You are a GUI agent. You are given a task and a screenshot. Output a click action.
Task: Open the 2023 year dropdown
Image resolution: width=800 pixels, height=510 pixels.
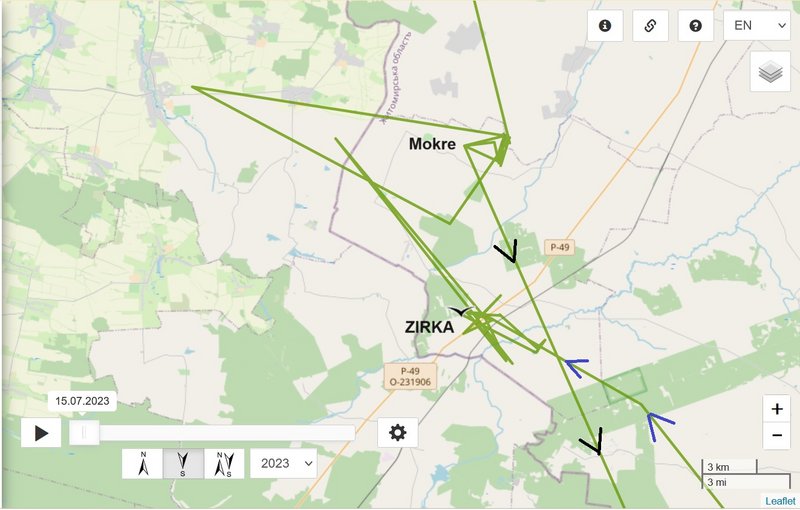(282, 464)
